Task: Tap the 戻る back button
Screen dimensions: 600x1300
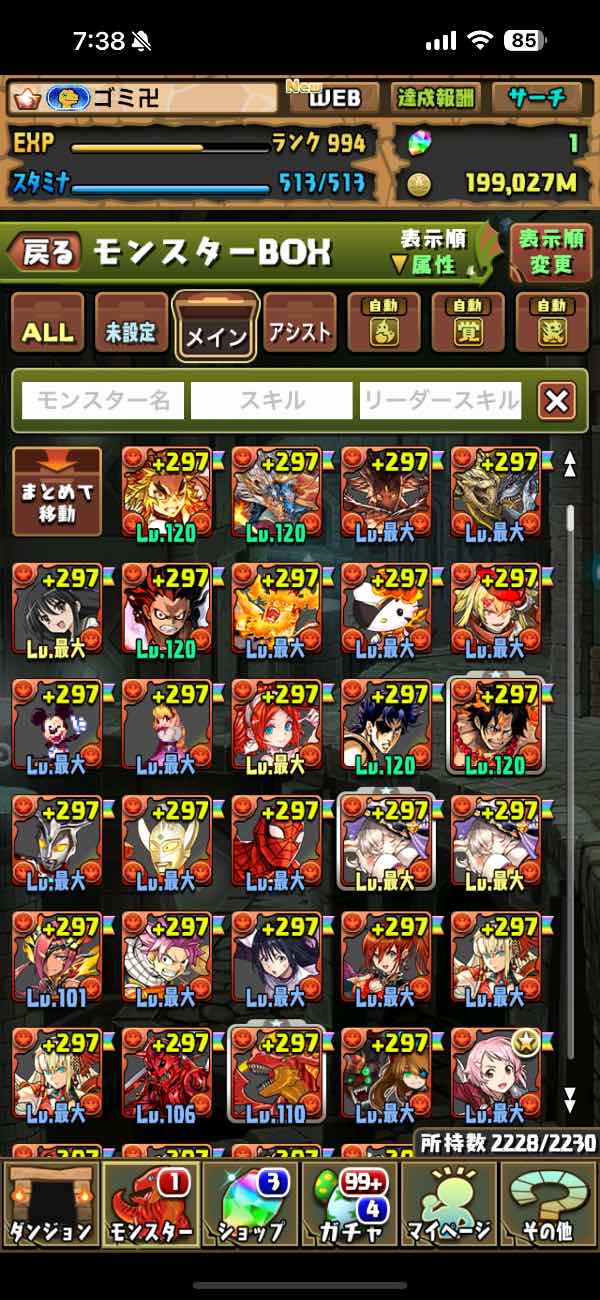Action: tap(45, 252)
